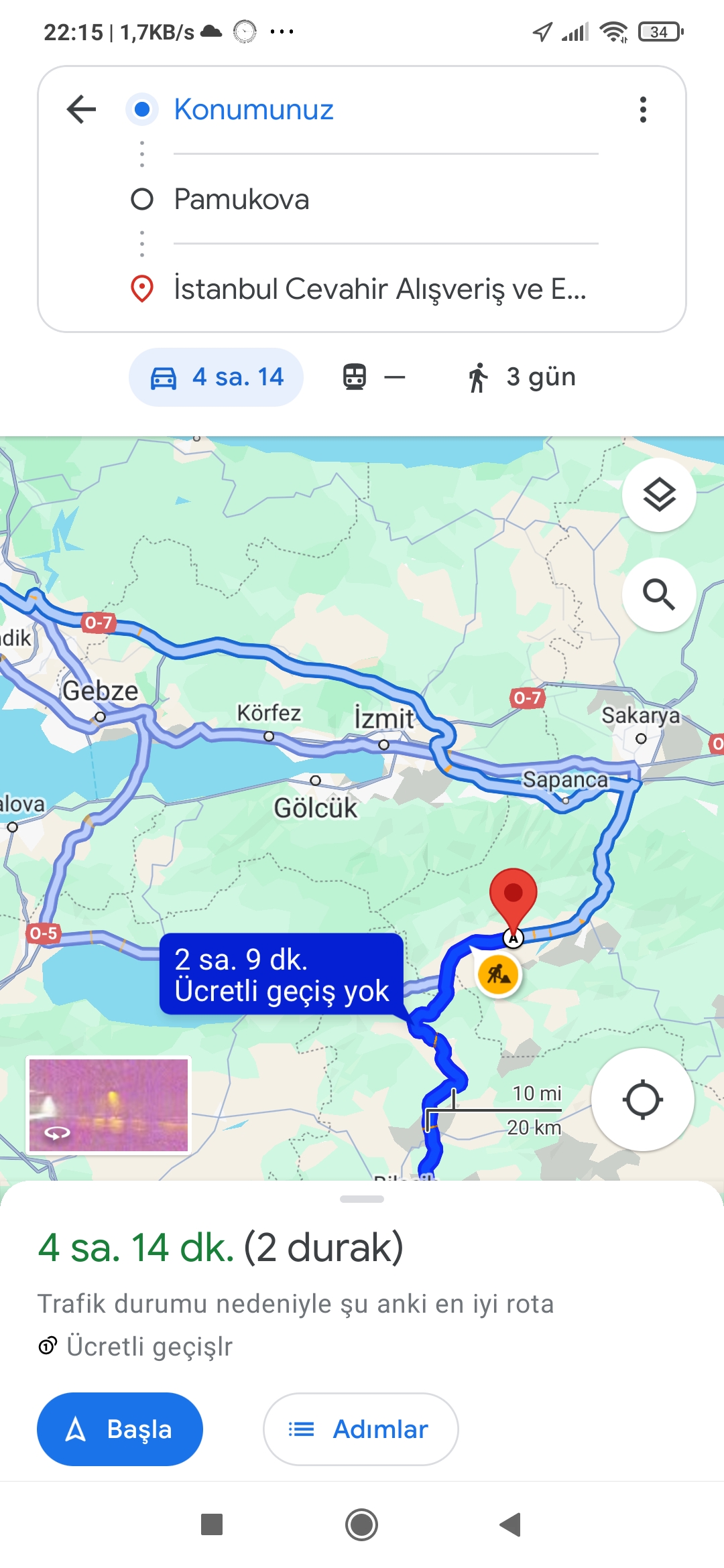Go back using the top-left arrow
Viewport: 724px width, 1568px height.
point(82,109)
